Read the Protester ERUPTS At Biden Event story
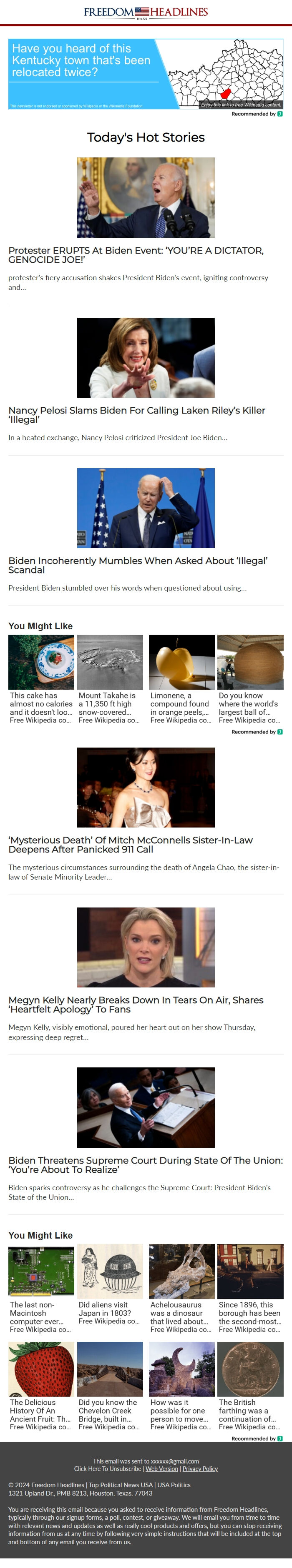This screenshot has width=292, height=1568. pos(136,254)
